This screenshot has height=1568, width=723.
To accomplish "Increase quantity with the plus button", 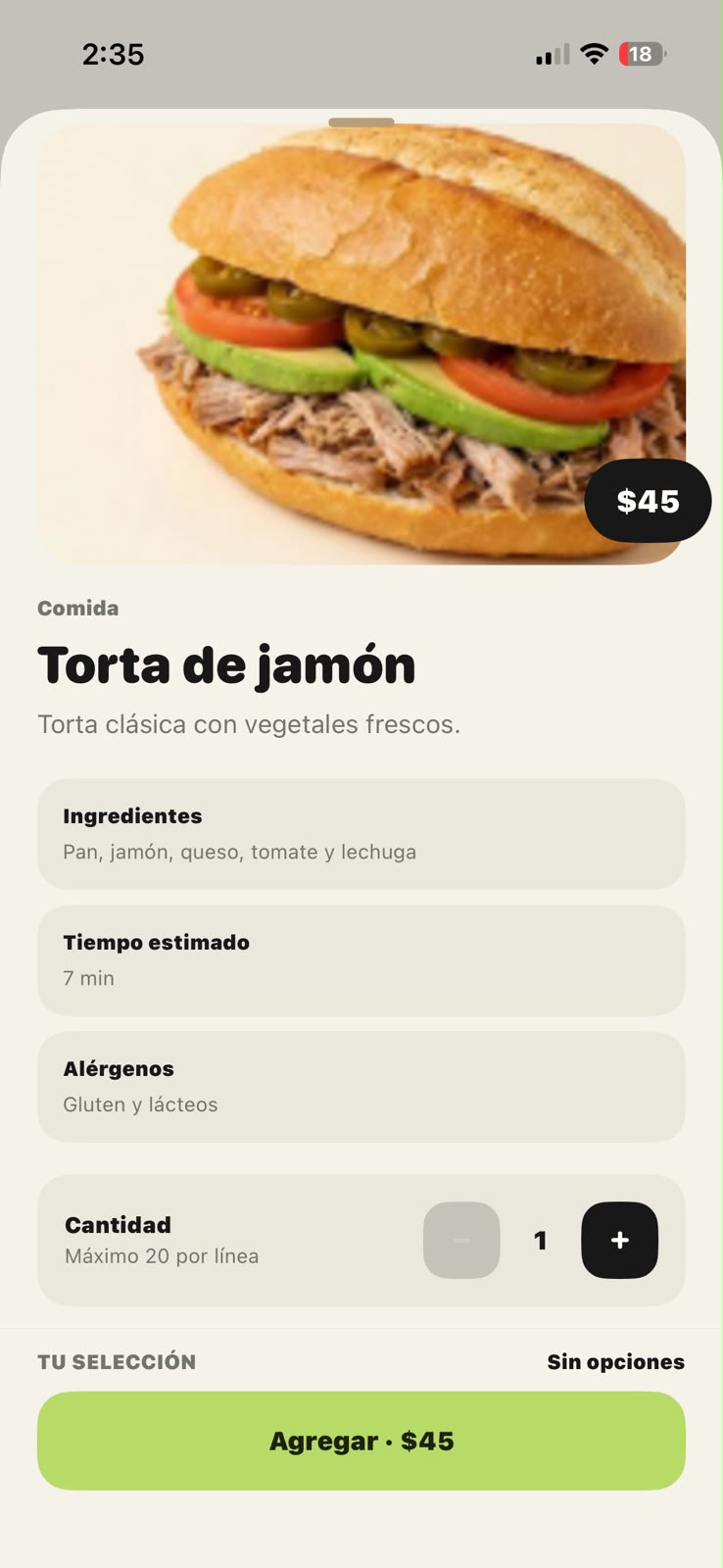I will click(619, 1240).
